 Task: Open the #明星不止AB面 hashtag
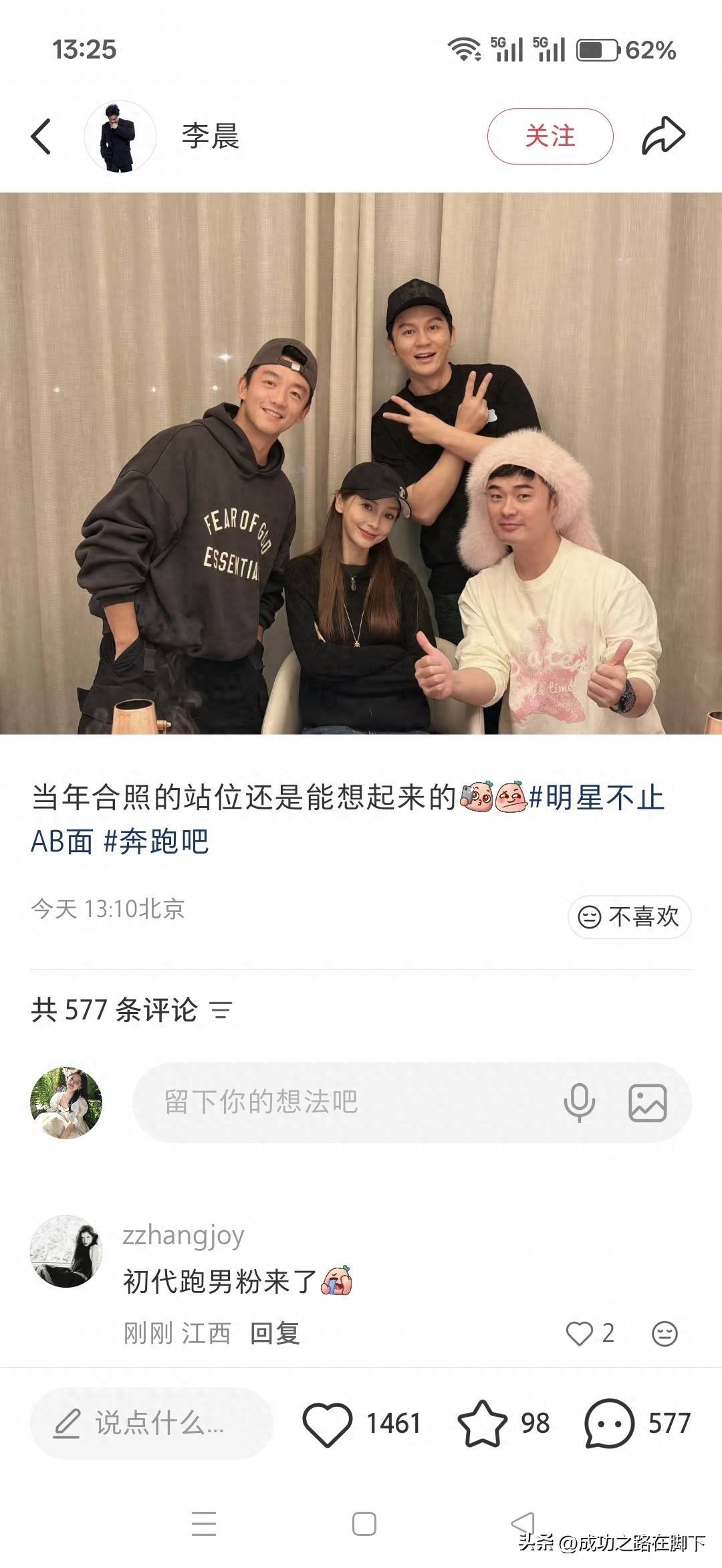(x=596, y=798)
